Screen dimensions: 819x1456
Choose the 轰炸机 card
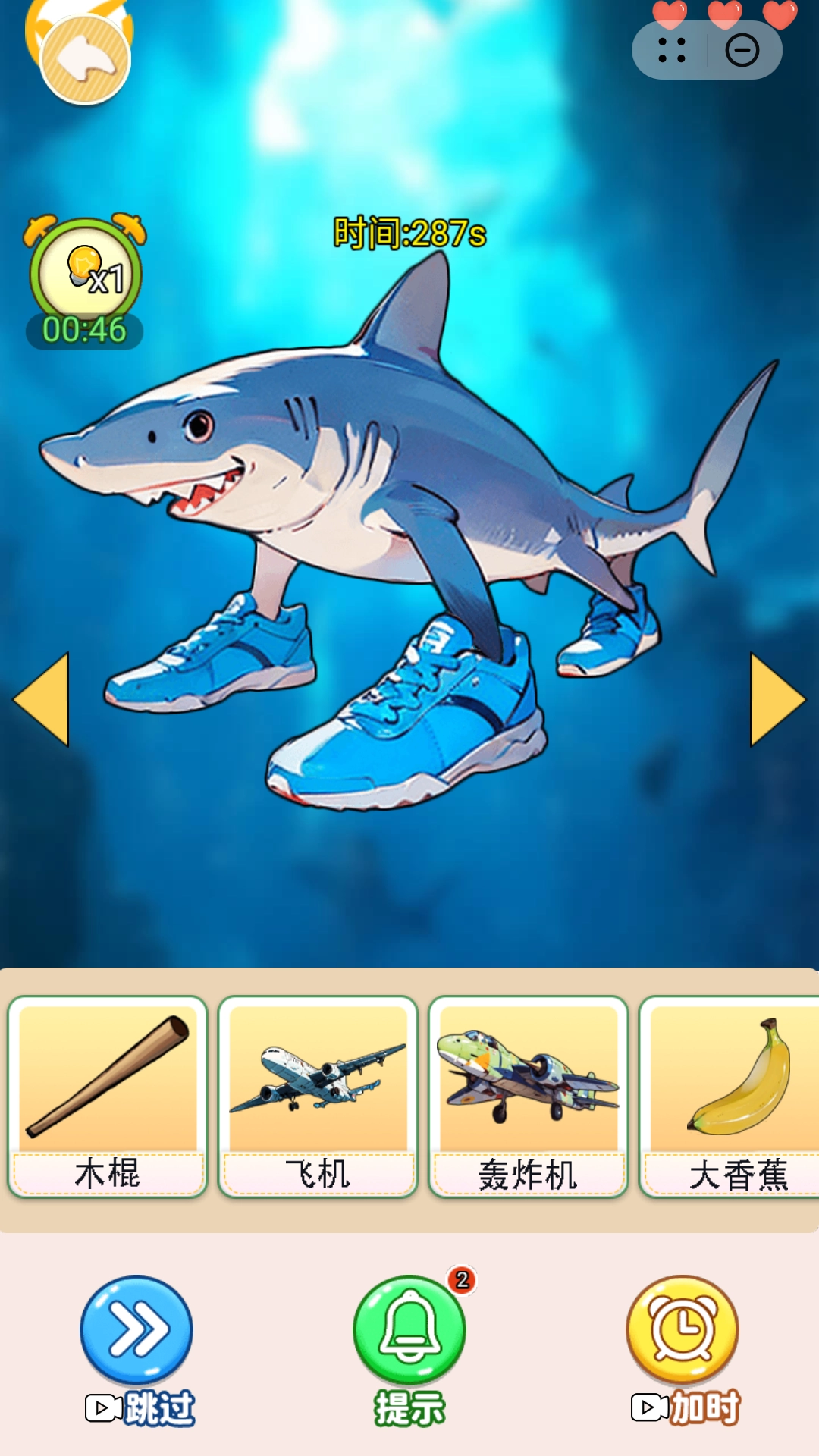(528, 1097)
